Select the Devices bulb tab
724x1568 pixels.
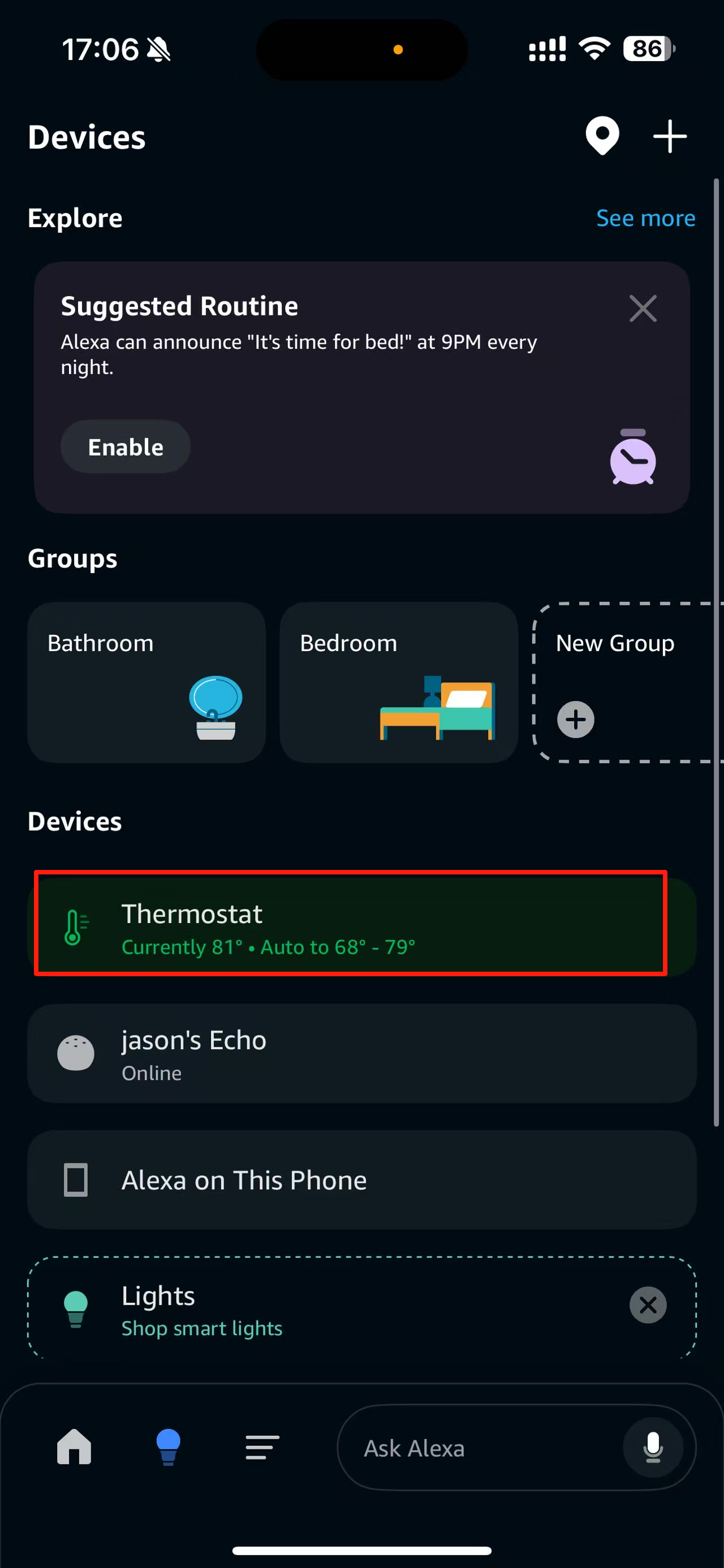(168, 1446)
